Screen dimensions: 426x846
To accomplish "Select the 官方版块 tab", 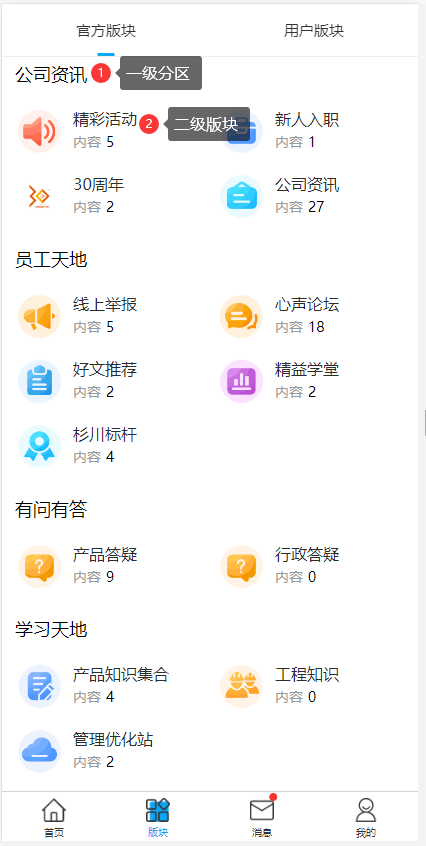I will 106,31.
